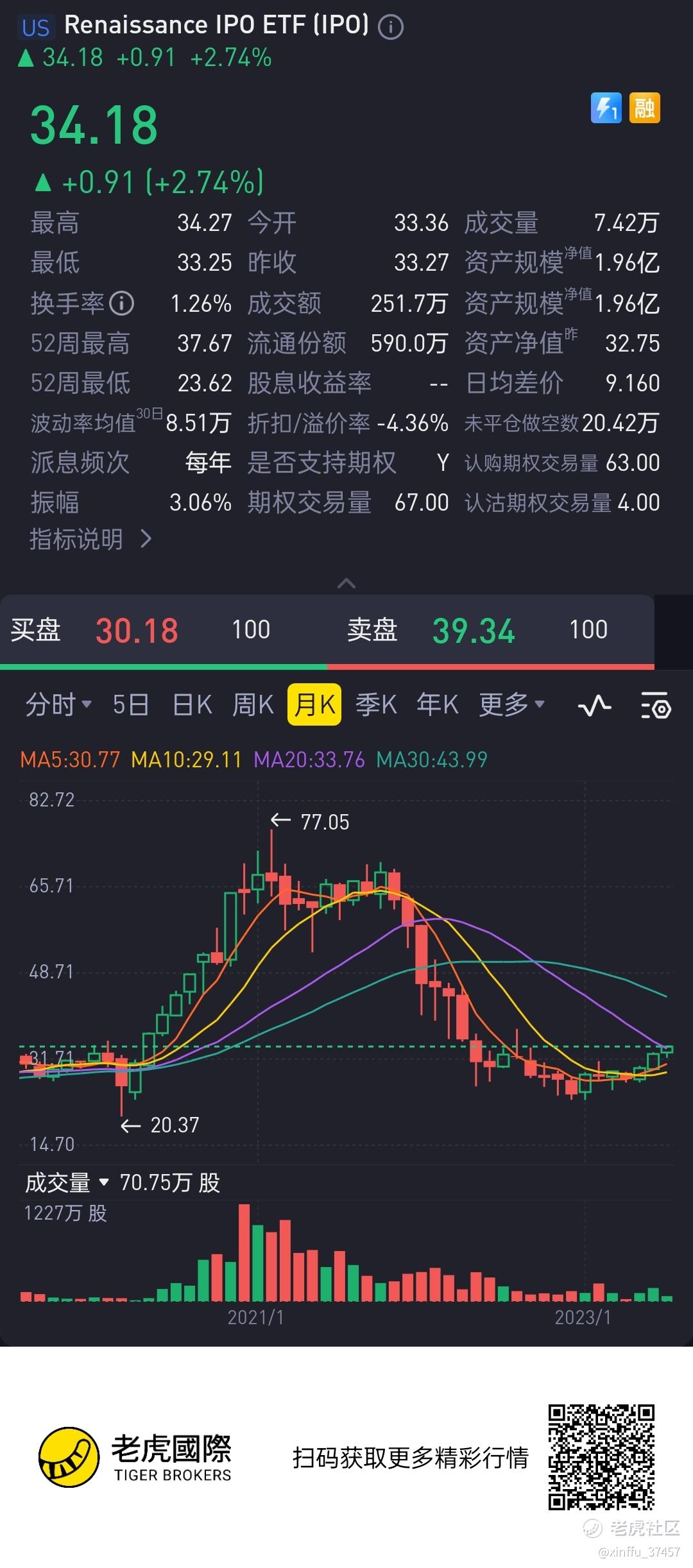This screenshot has width=693, height=1568.
Task: Switch to the 日K chart
Action: pyautogui.click(x=192, y=705)
